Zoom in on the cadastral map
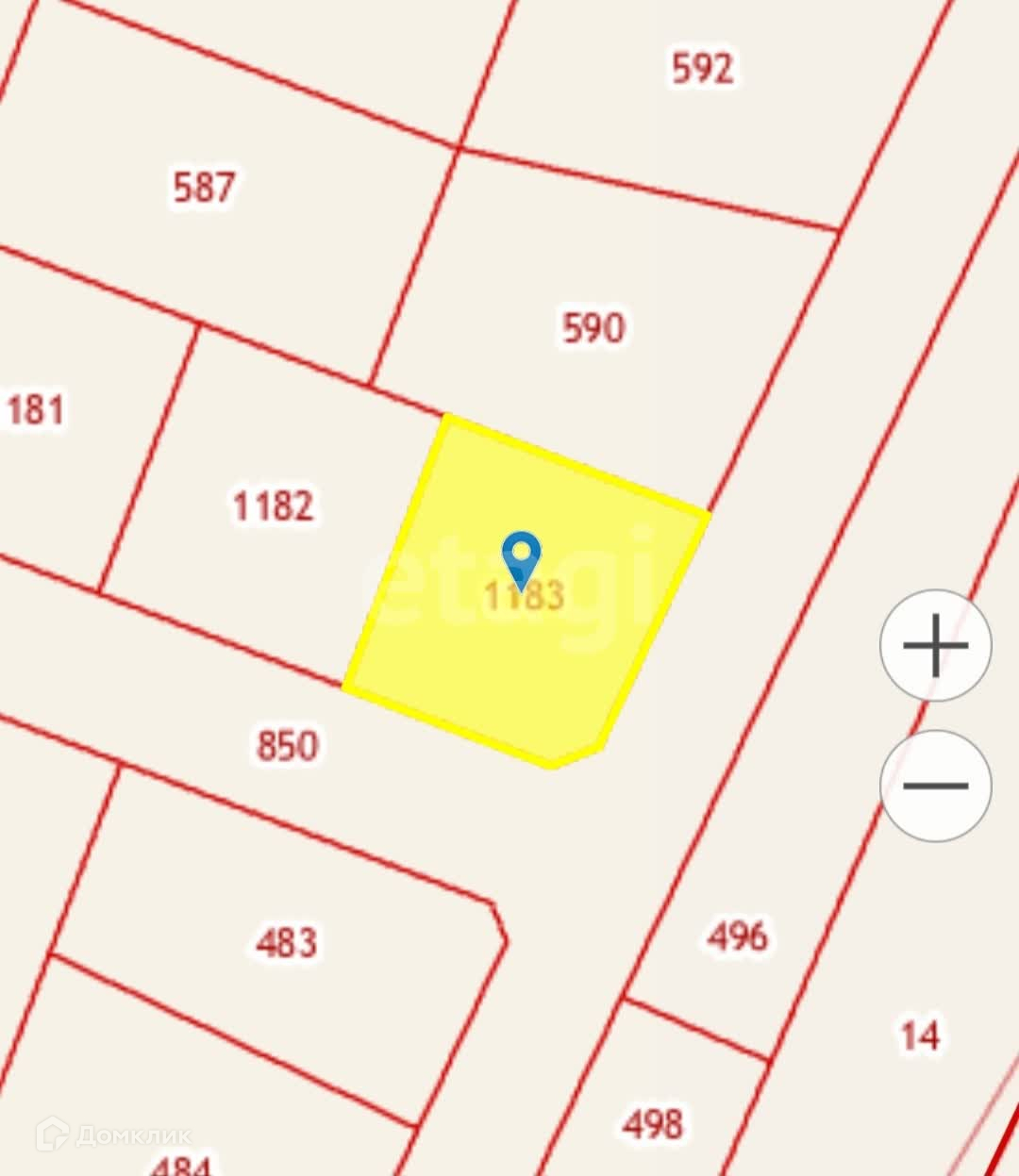This screenshot has width=1019, height=1176. pyautogui.click(x=935, y=646)
